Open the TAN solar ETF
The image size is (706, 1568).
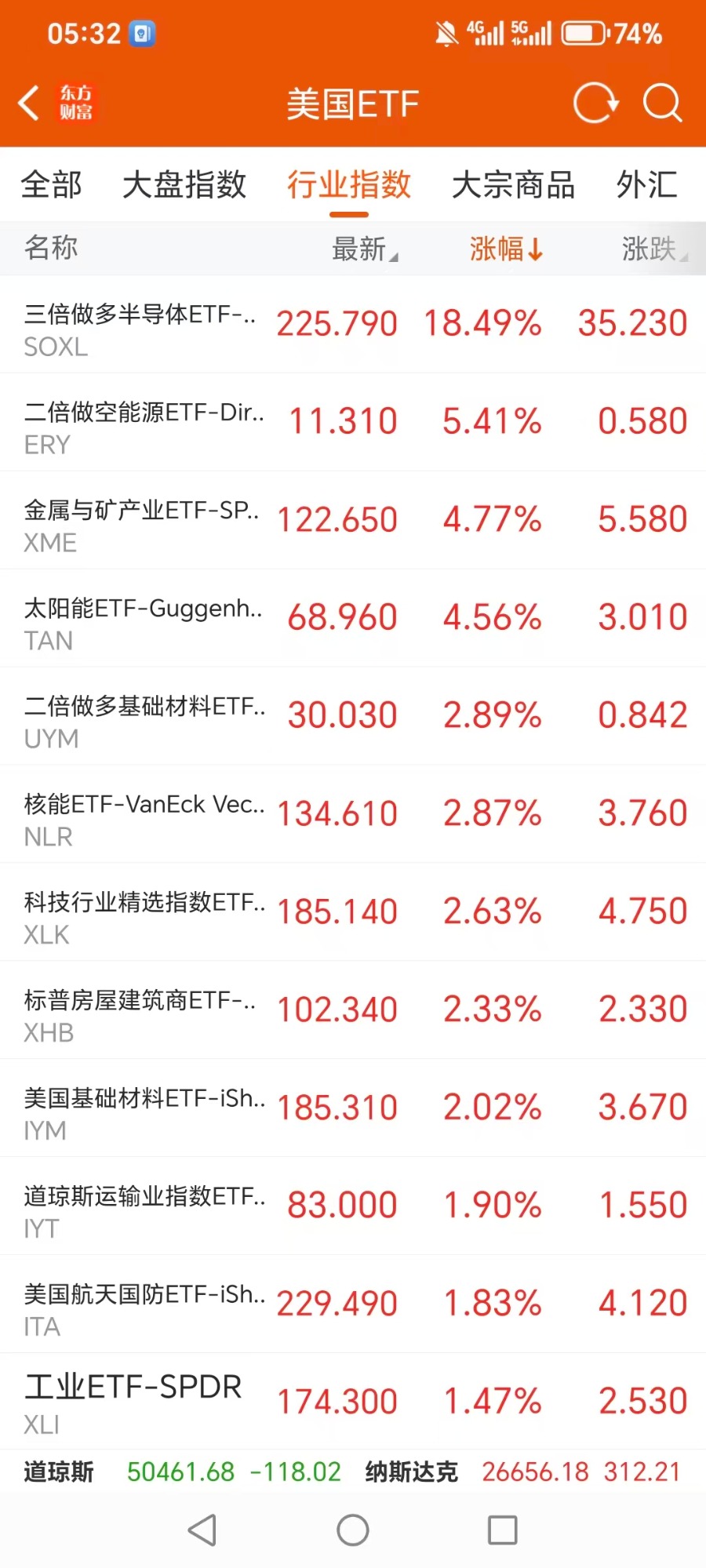pyautogui.click(x=353, y=618)
